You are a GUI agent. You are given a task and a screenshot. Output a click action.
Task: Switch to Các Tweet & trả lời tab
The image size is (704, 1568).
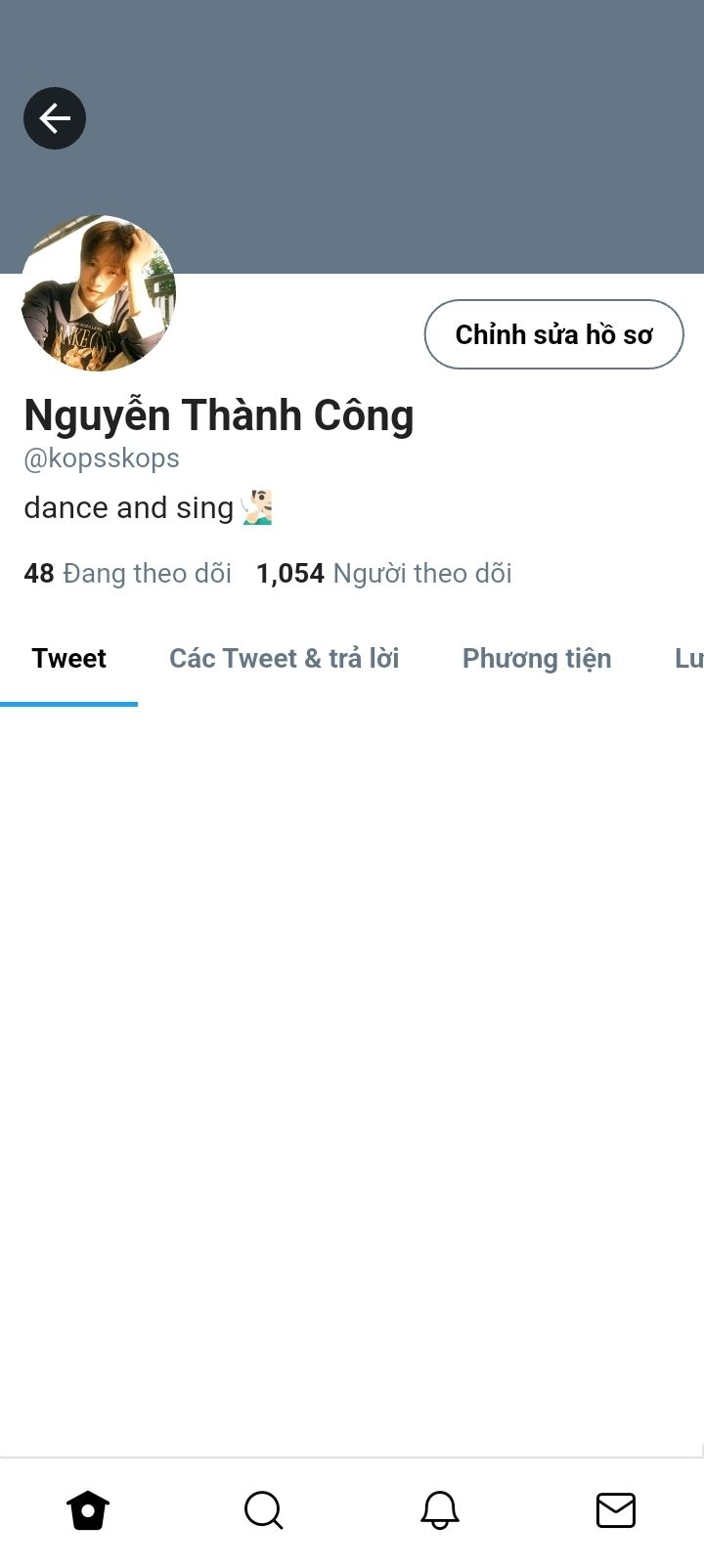pos(284,659)
